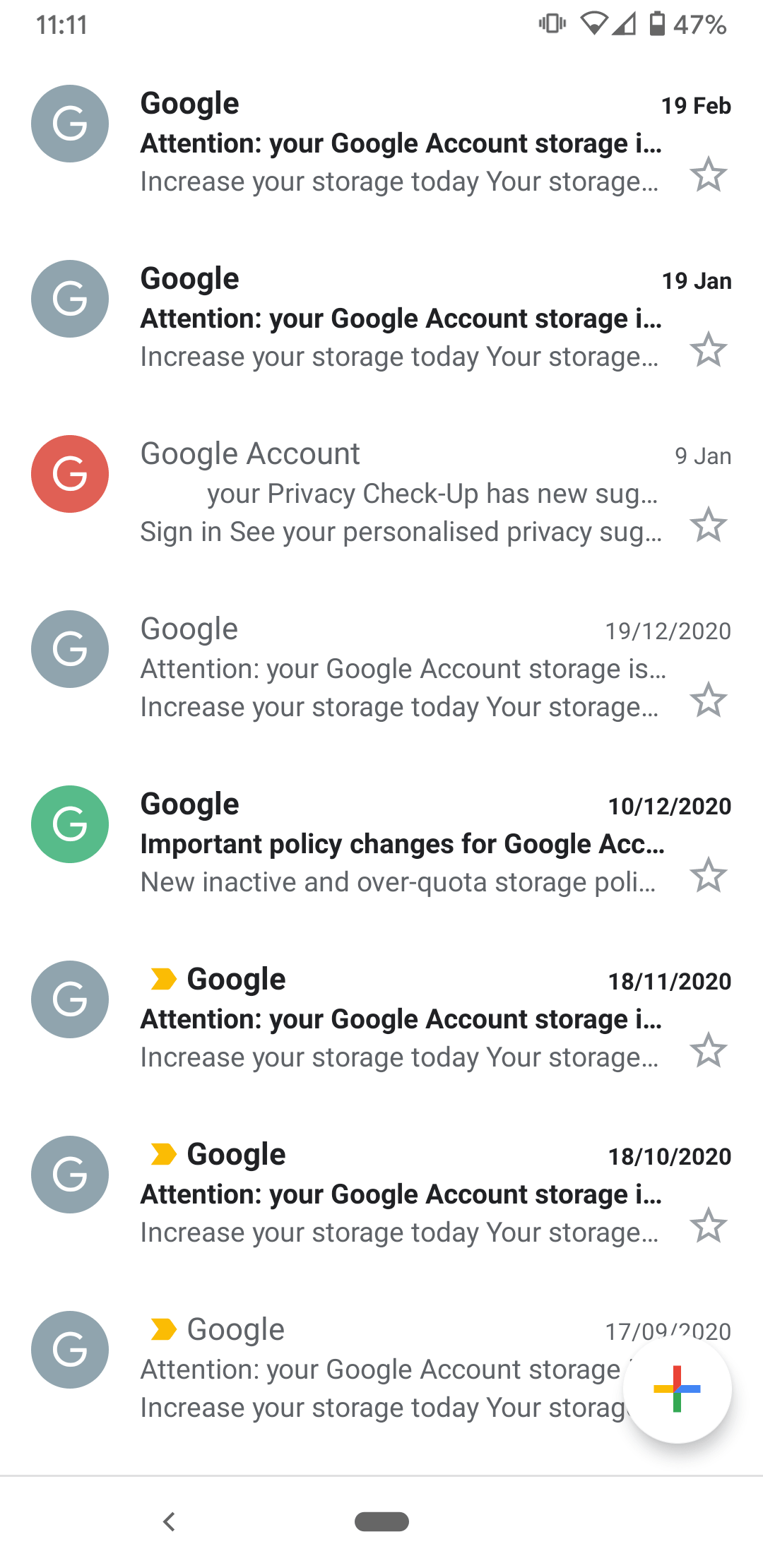Go back using the system back arrow
The width and height of the screenshot is (763, 1568).
click(169, 1521)
